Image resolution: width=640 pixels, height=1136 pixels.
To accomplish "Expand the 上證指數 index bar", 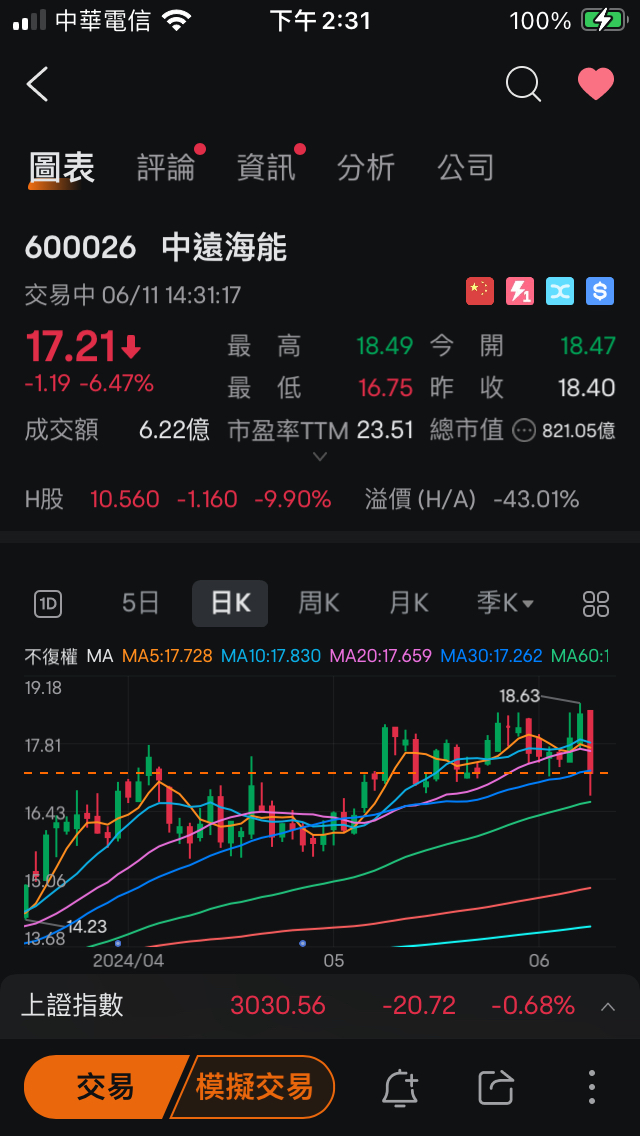I will pos(607,1006).
